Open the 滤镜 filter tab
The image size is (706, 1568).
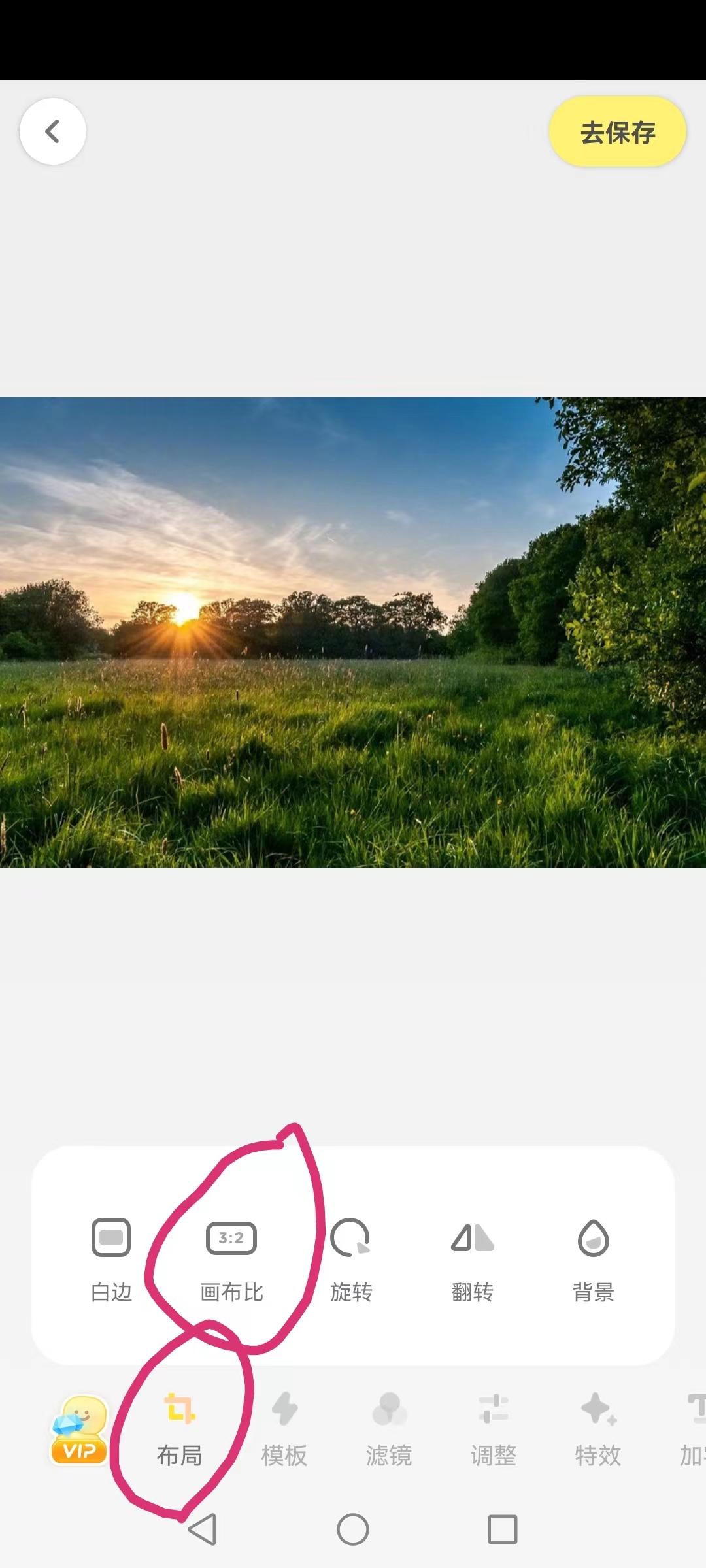(389, 1431)
